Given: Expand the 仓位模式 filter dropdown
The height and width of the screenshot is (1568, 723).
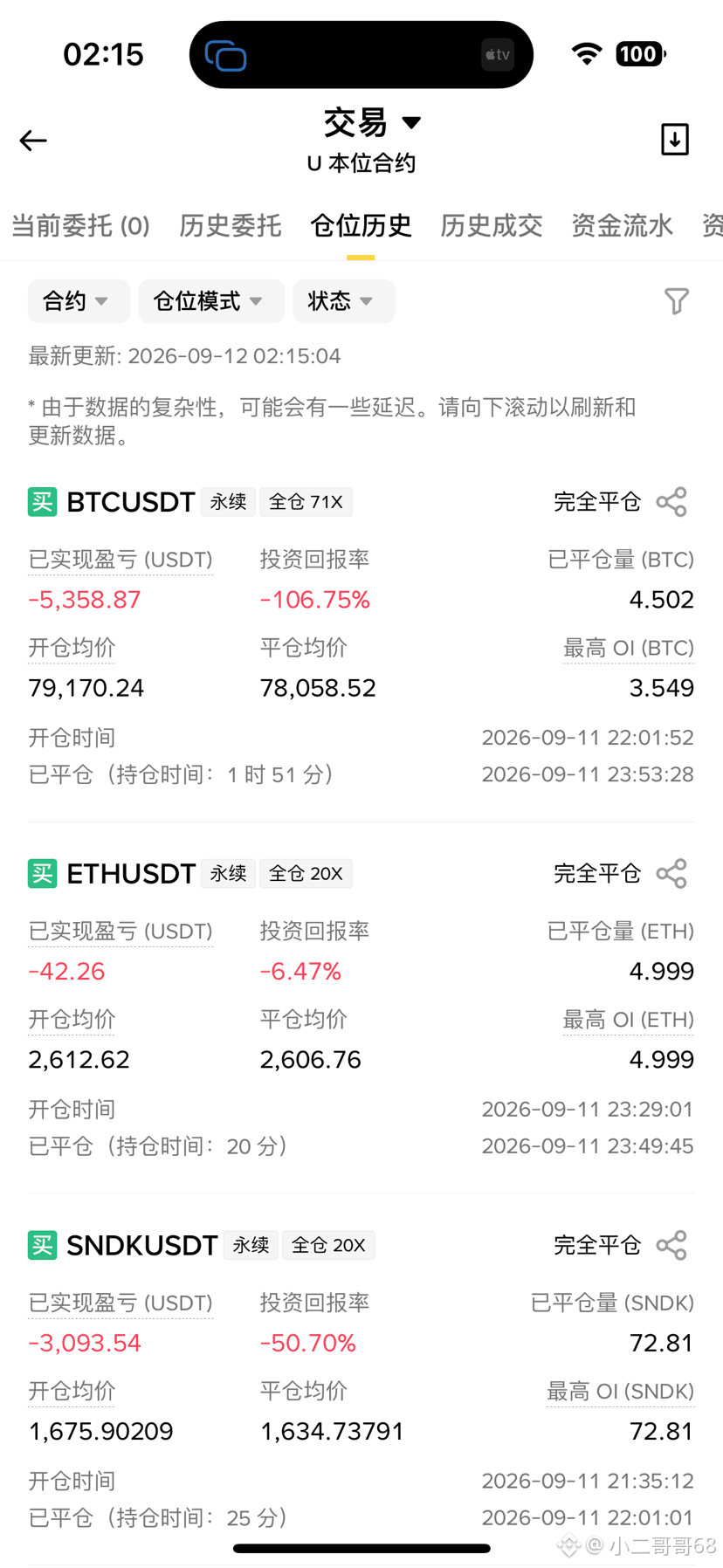Looking at the screenshot, I should 211,301.
